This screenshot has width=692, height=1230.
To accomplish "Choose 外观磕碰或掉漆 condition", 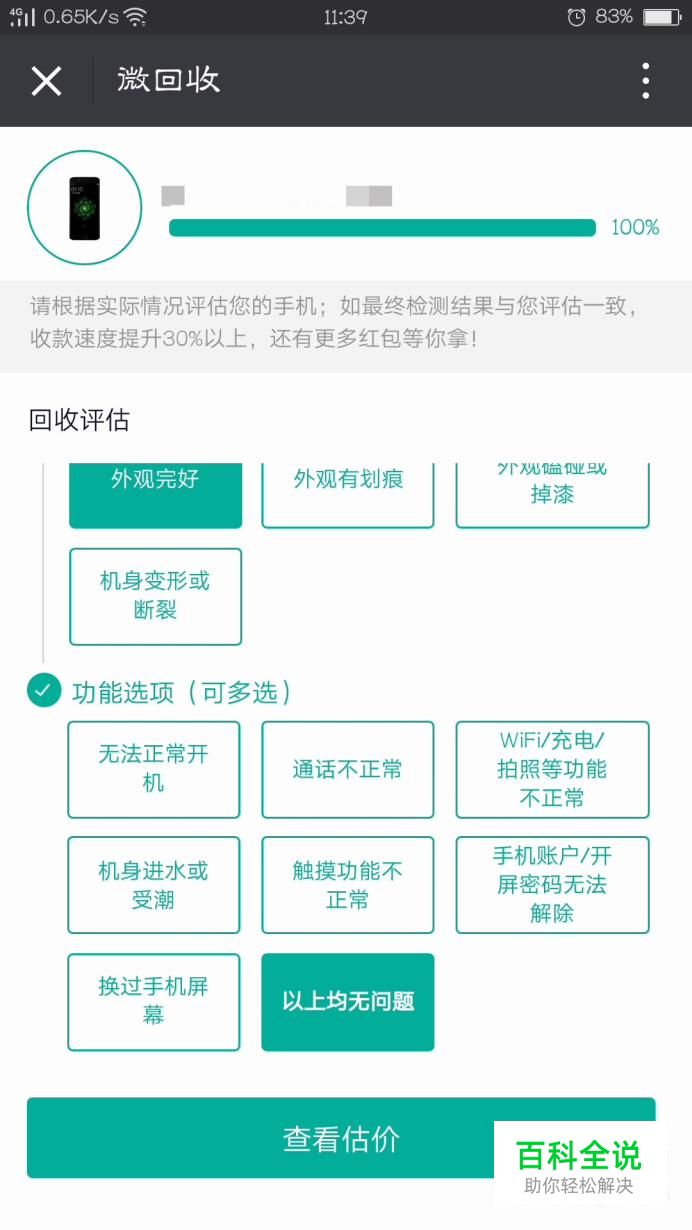I will point(552,494).
